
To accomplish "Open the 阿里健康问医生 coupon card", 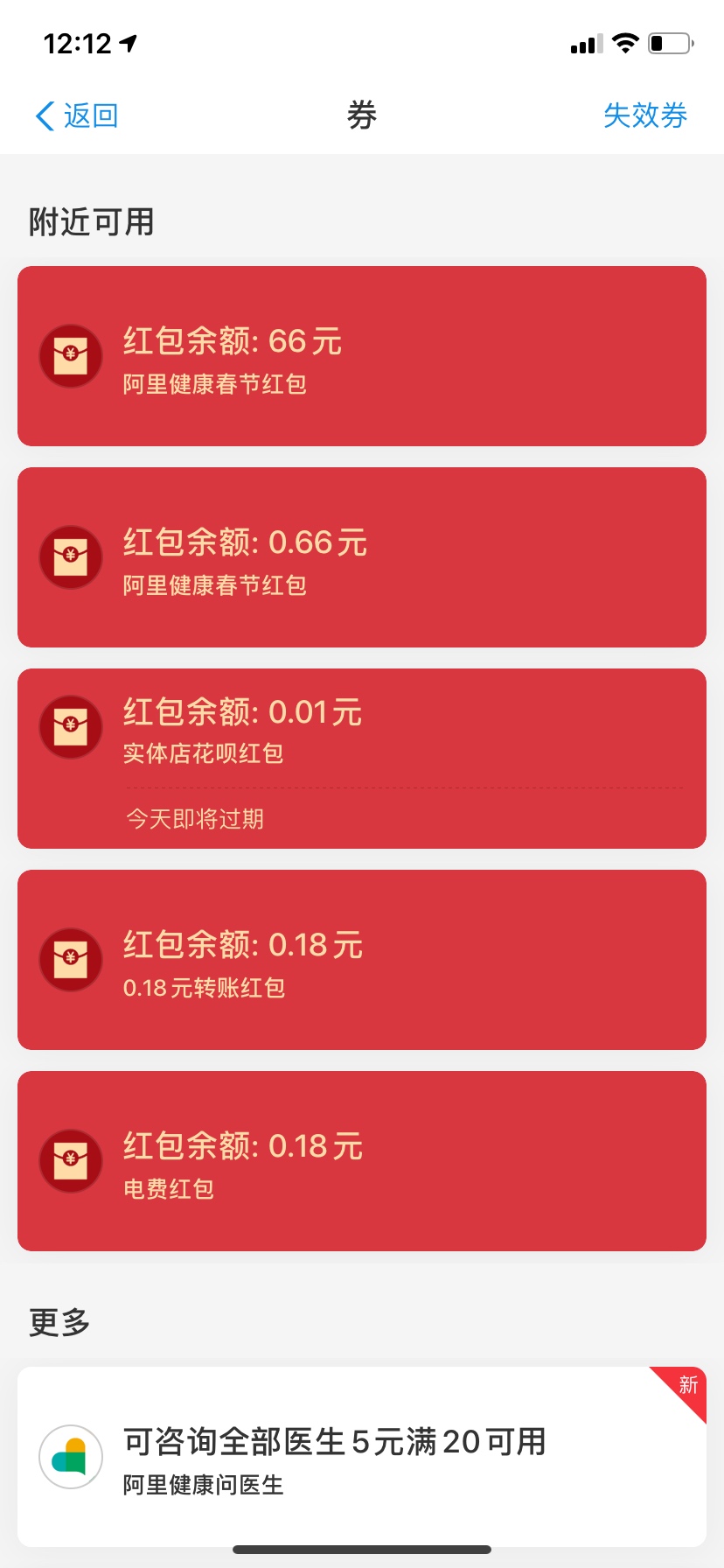I will pyautogui.click(x=362, y=1457).
